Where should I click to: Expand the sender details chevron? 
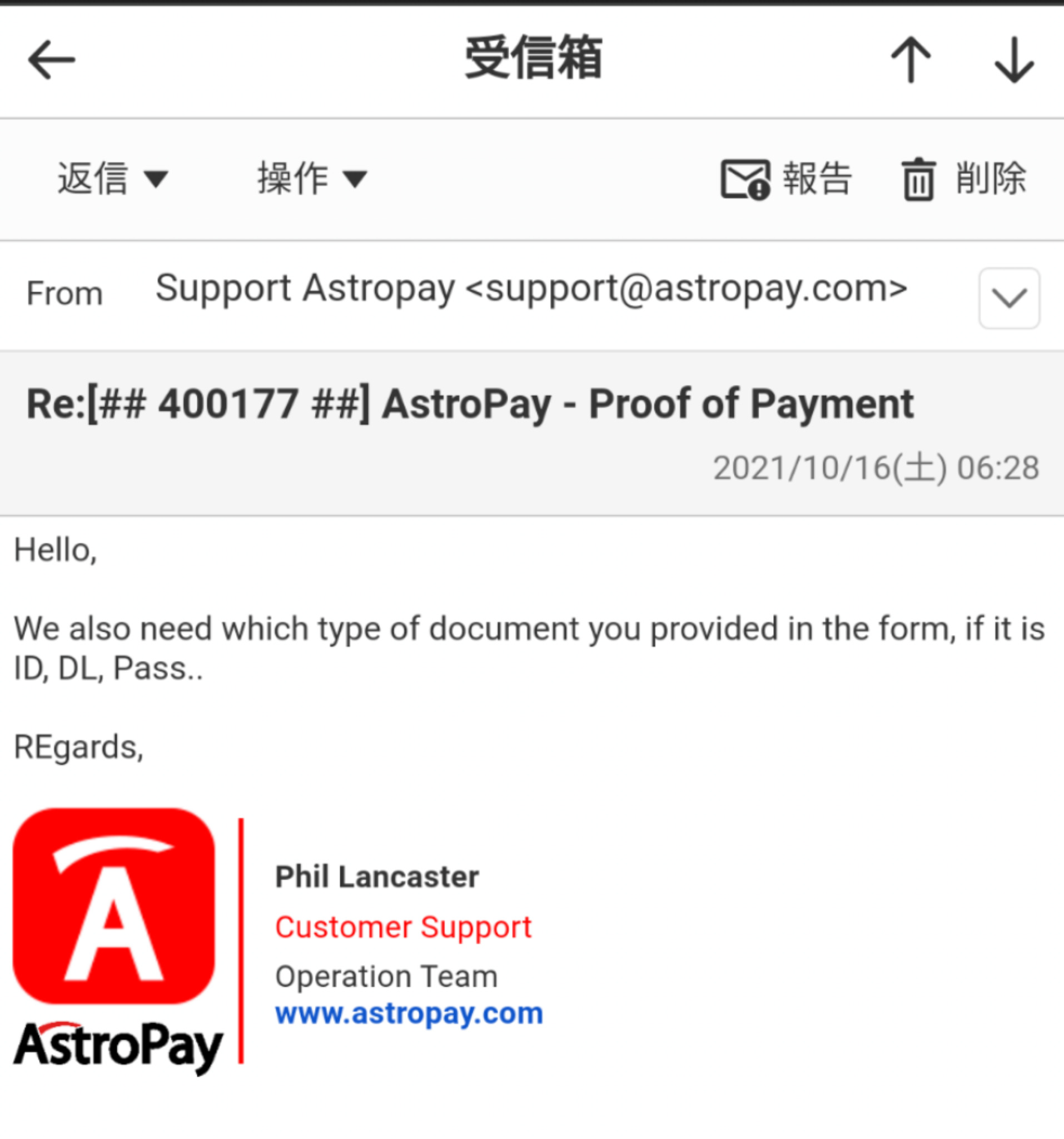pyautogui.click(x=1009, y=298)
